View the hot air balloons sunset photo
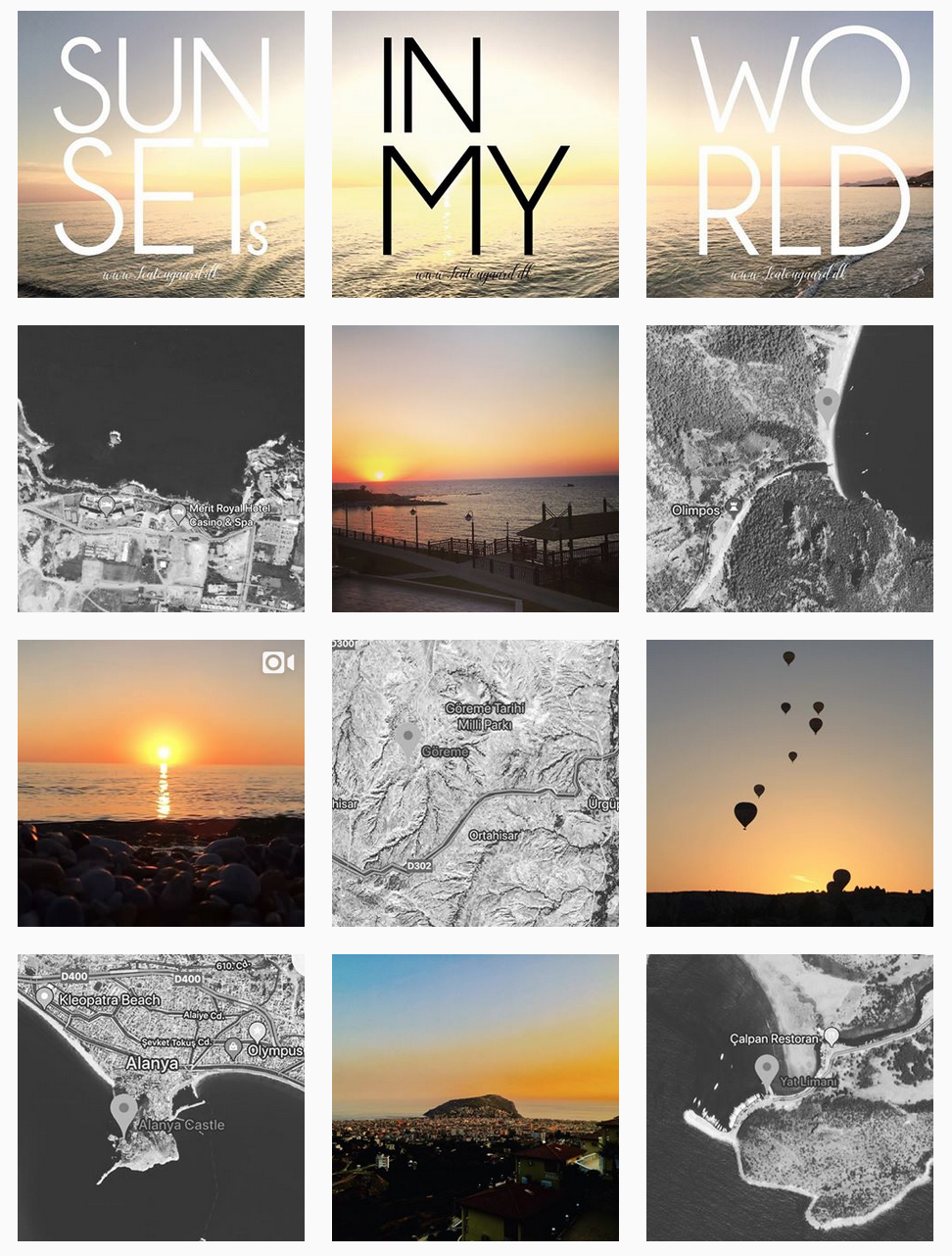 789,783
